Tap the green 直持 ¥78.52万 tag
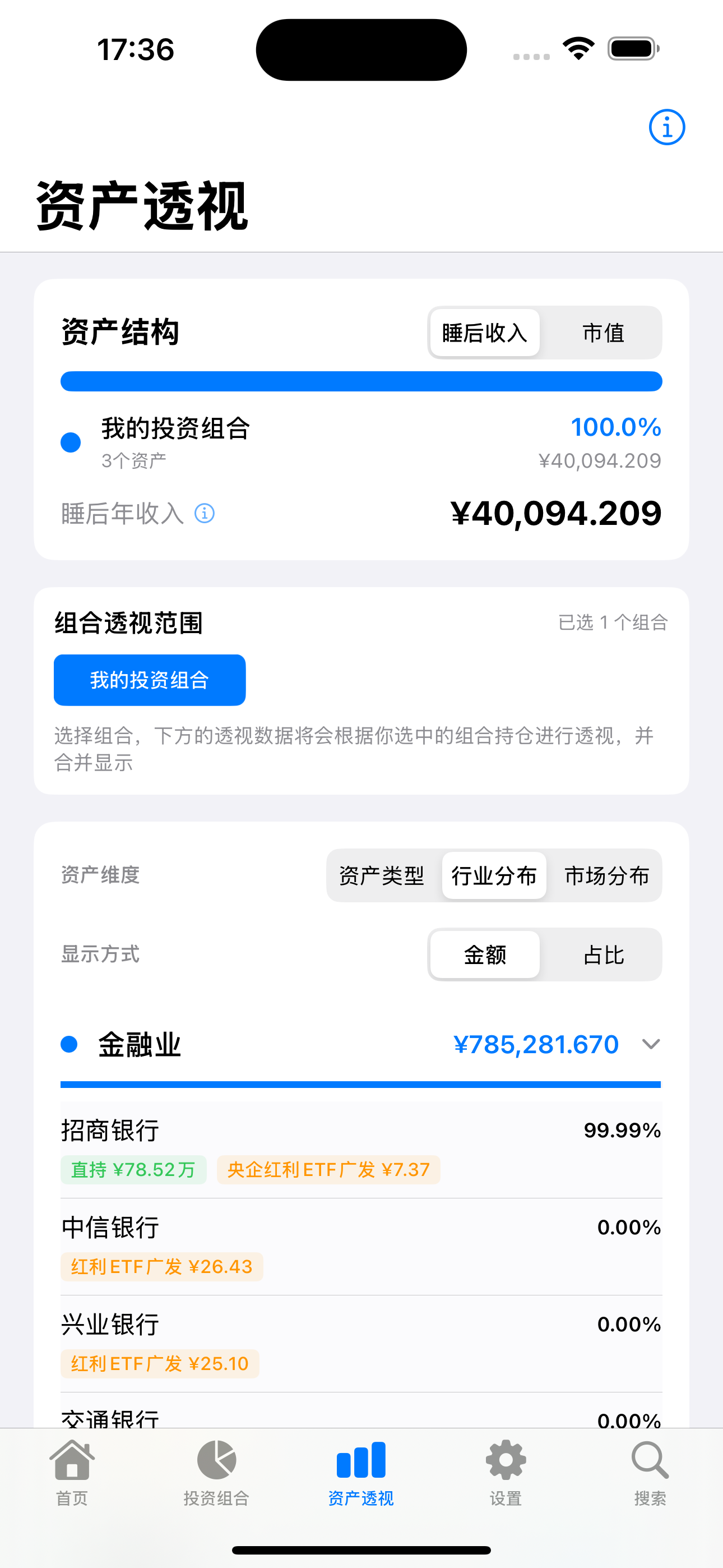 coord(133,1169)
